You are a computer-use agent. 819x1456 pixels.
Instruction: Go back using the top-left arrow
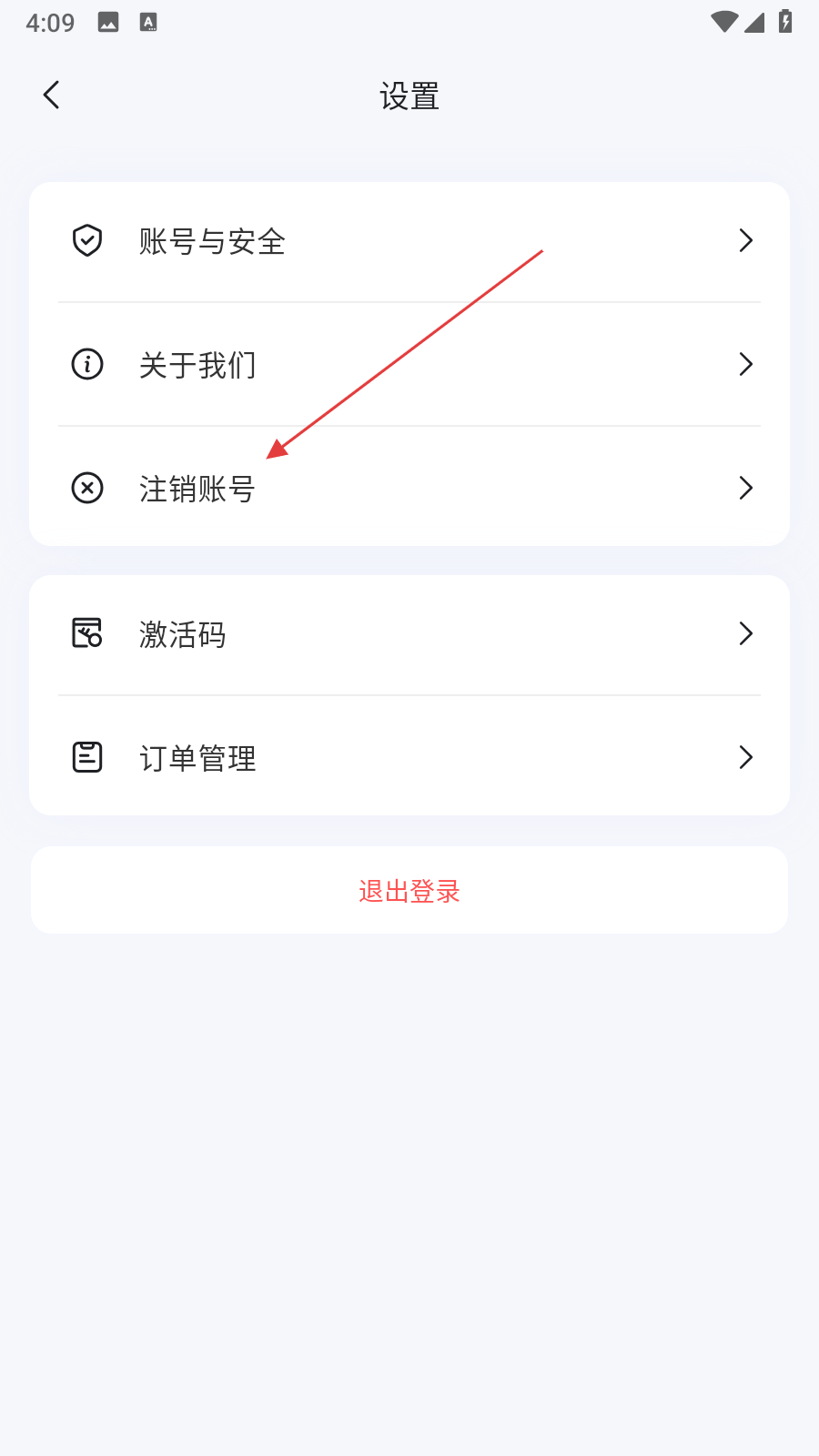tap(52, 95)
